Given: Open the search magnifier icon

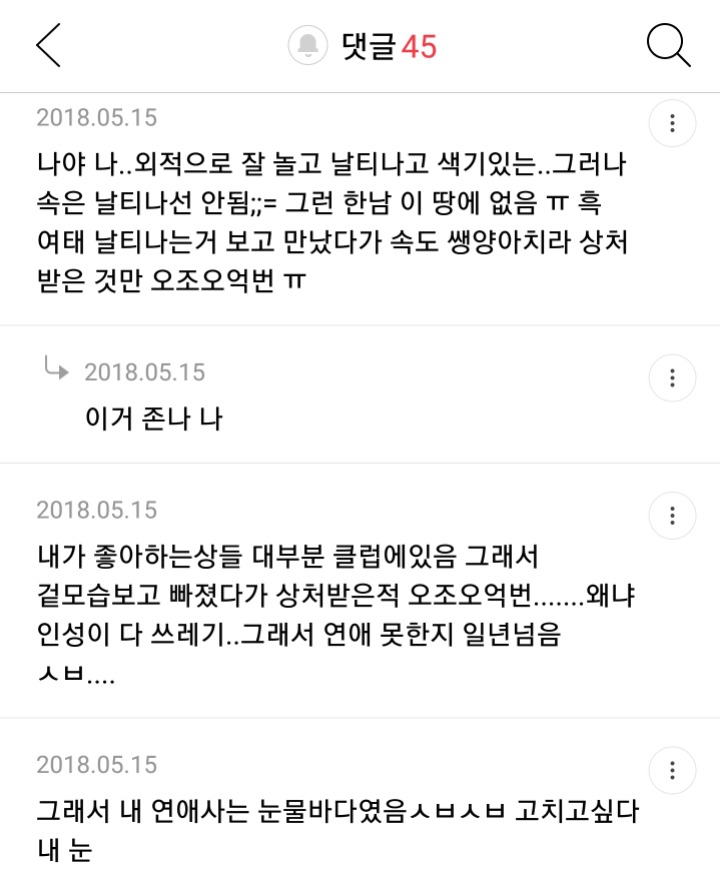Looking at the screenshot, I should (667, 46).
